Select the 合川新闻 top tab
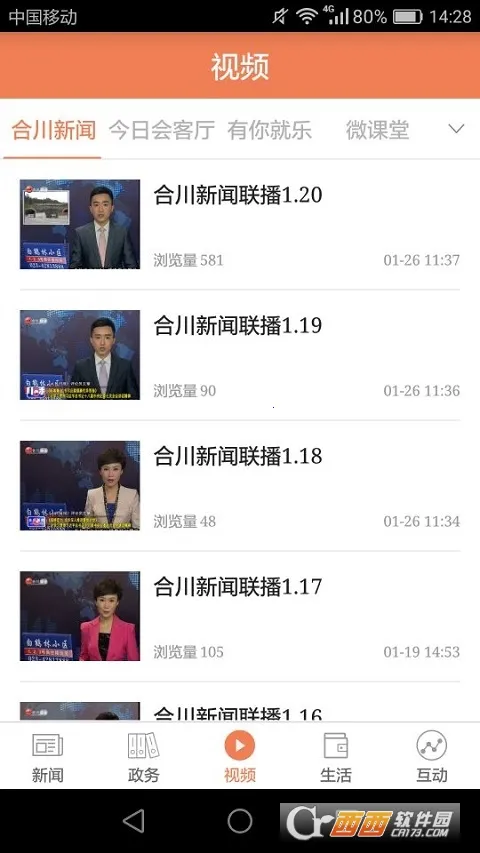 pyautogui.click(x=53, y=131)
